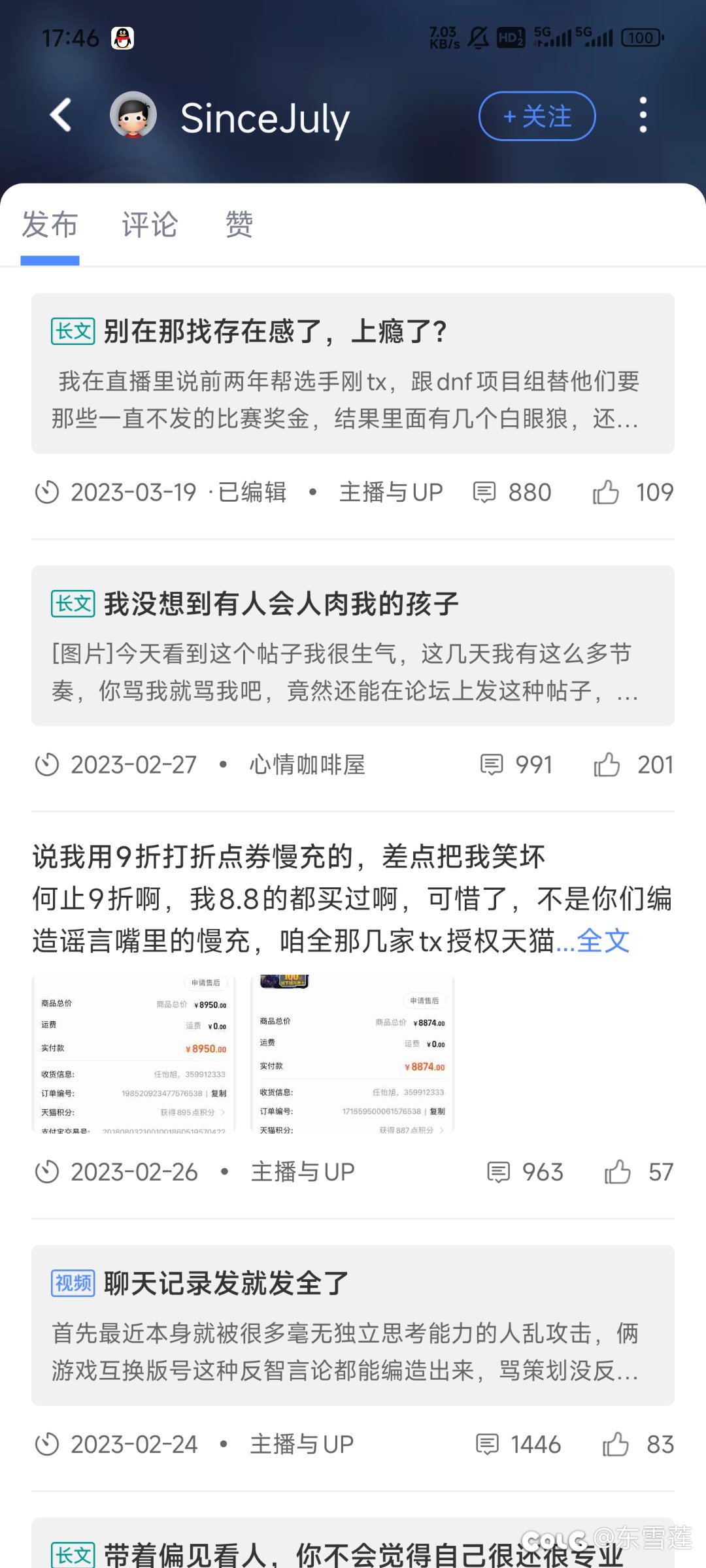Select the 发布 tab
This screenshot has height=1568, width=706.
(50, 225)
